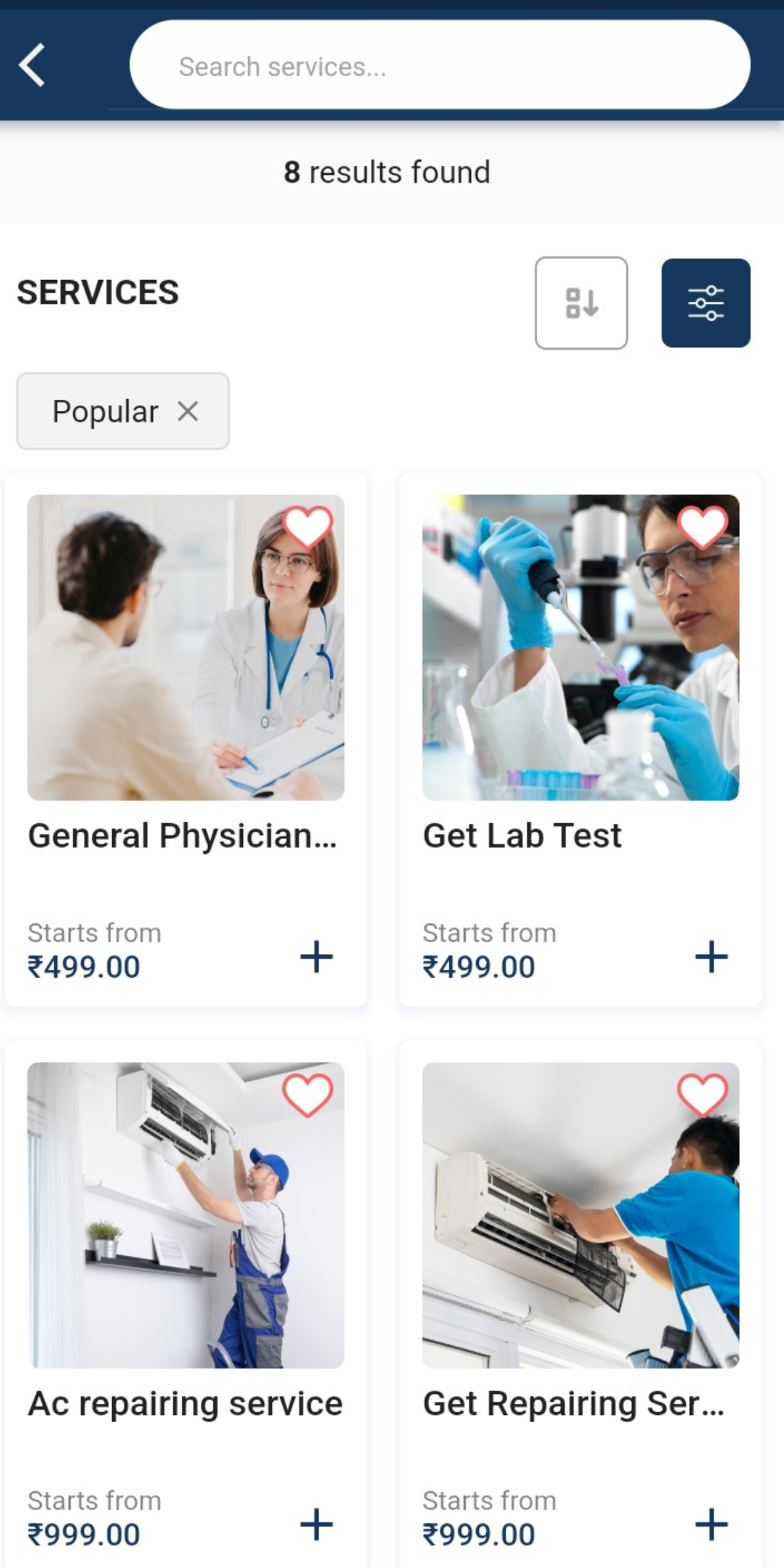This screenshot has width=784, height=1568.
Task: Open the Get Lab Test card
Action: point(580,674)
